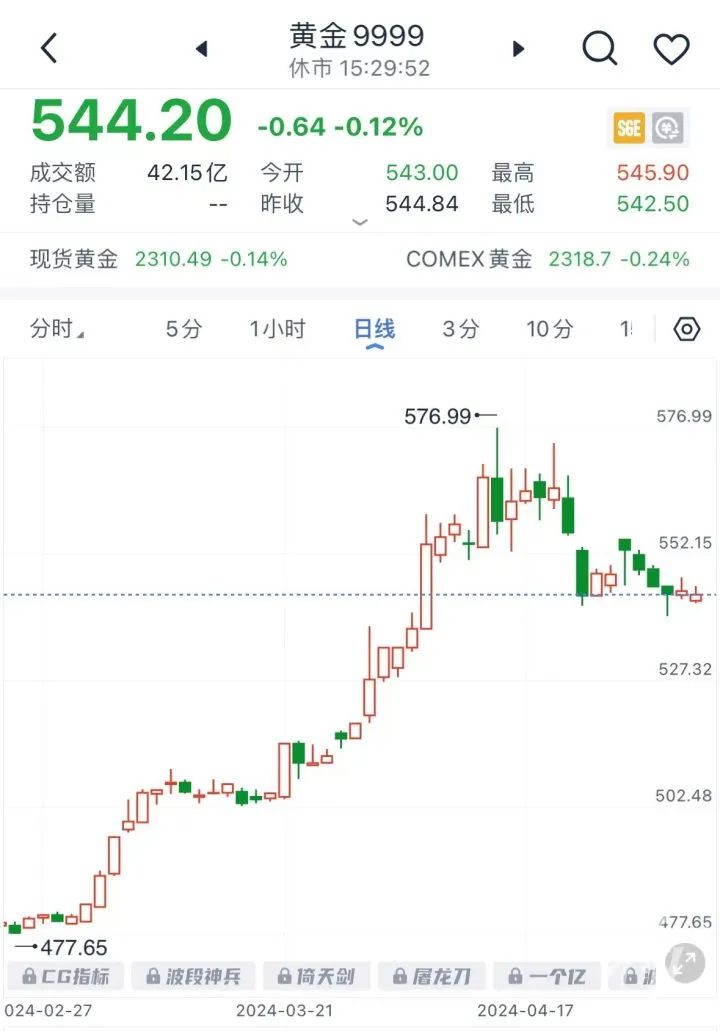720x1031 pixels.
Task: Choose the 10分 timeframe
Action: (x=550, y=329)
